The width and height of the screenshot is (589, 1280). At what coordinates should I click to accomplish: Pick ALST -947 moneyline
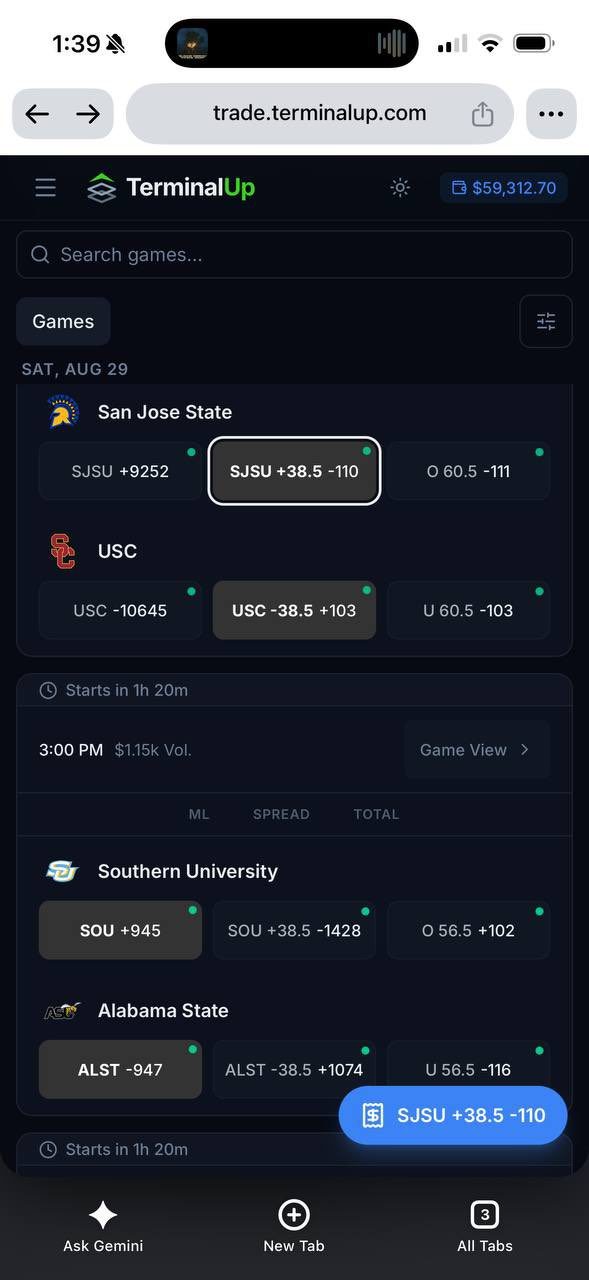point(120,1069)
